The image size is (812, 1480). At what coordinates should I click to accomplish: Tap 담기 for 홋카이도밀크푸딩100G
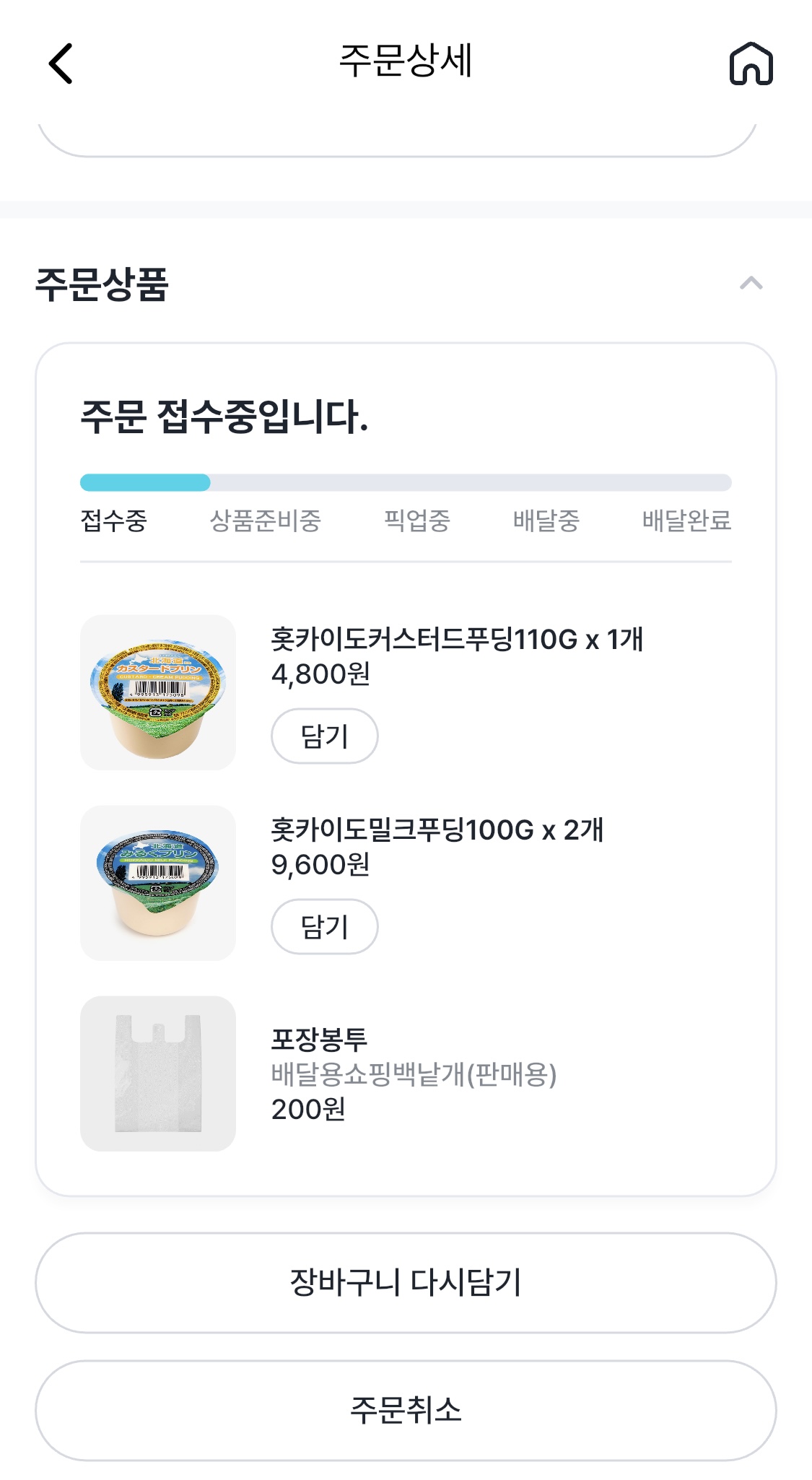[324, 926]
